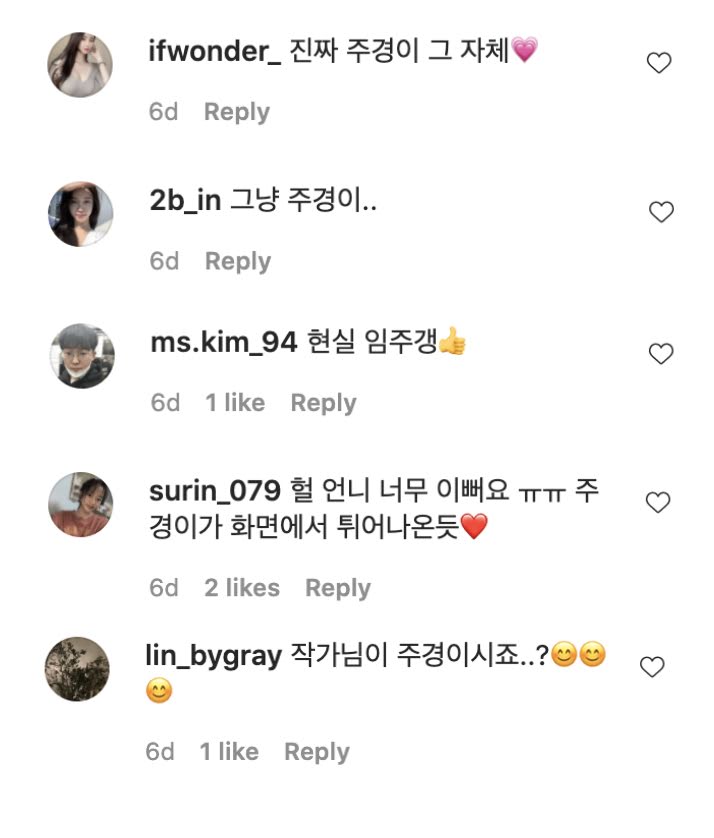Reply to 2b_in's comment
Screen dimensions: 714x838
tap(238, 261)
